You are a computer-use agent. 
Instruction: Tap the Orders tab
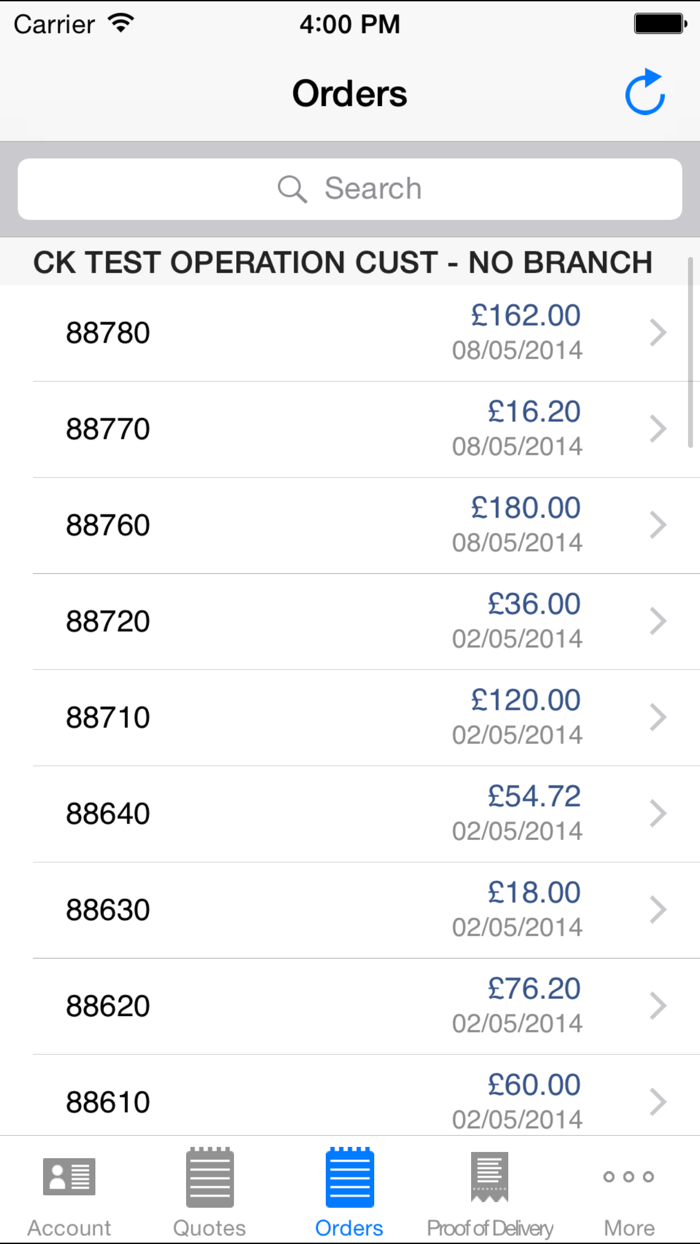(349, 1192)
